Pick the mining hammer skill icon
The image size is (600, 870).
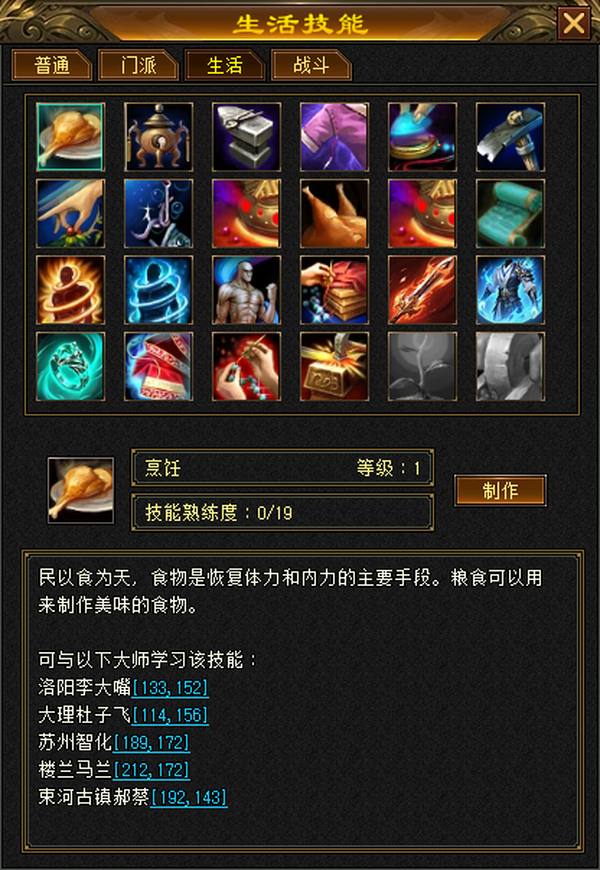510,136
